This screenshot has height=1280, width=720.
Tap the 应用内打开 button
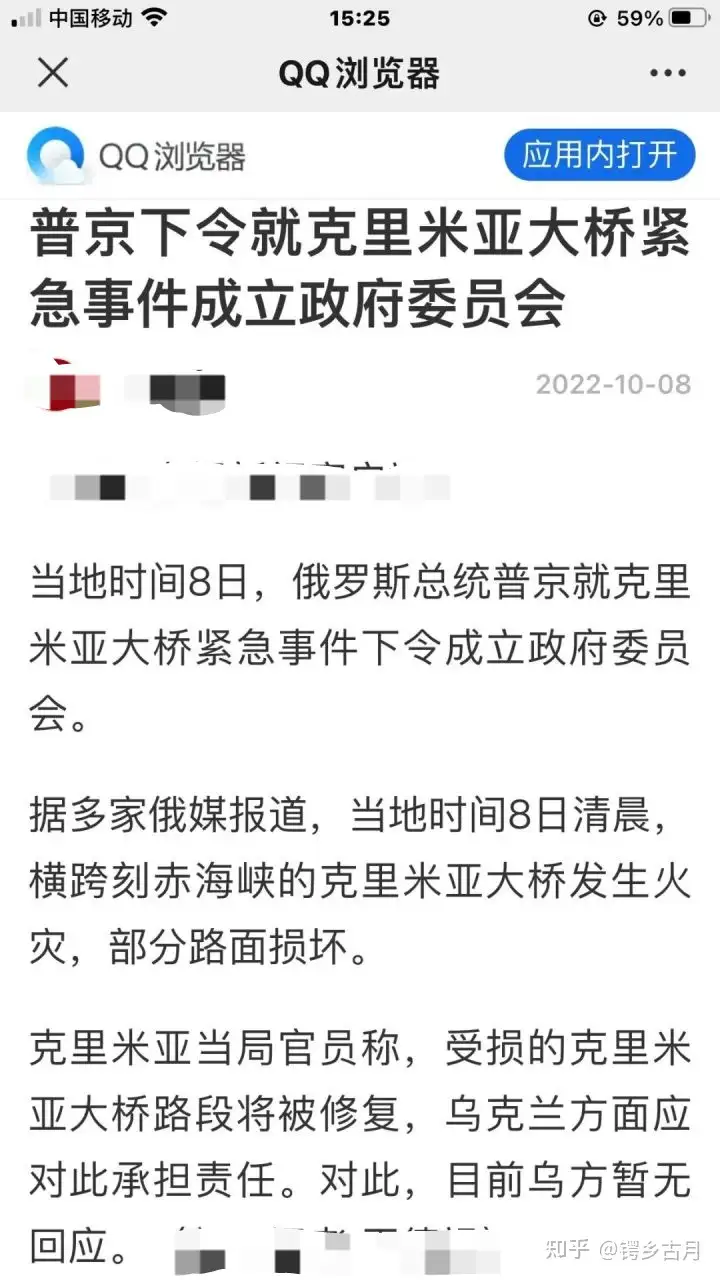[x=599, y=155]
